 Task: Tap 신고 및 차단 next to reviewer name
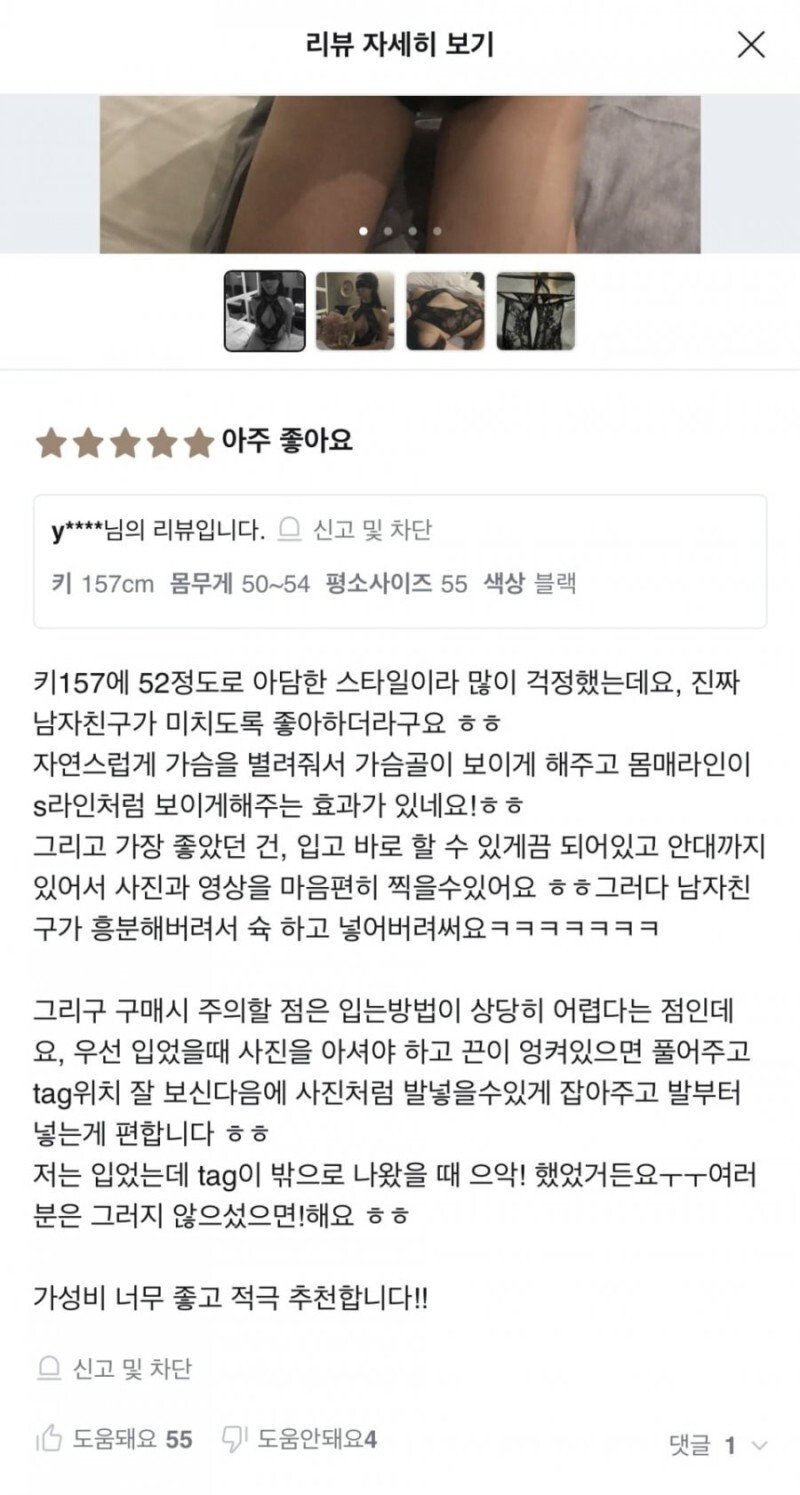coord(355,529)
